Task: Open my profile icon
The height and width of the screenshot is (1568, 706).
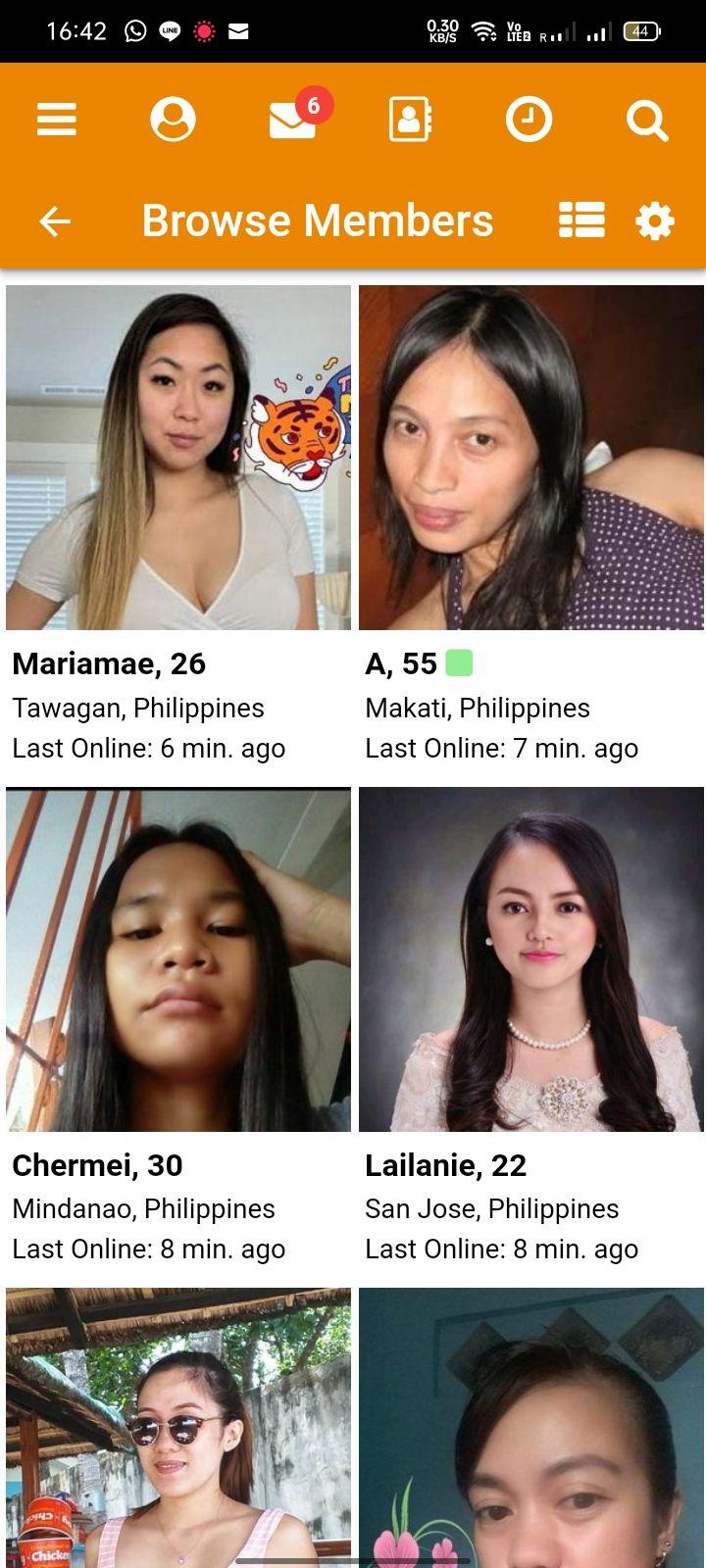Action: tap(173, 120)
